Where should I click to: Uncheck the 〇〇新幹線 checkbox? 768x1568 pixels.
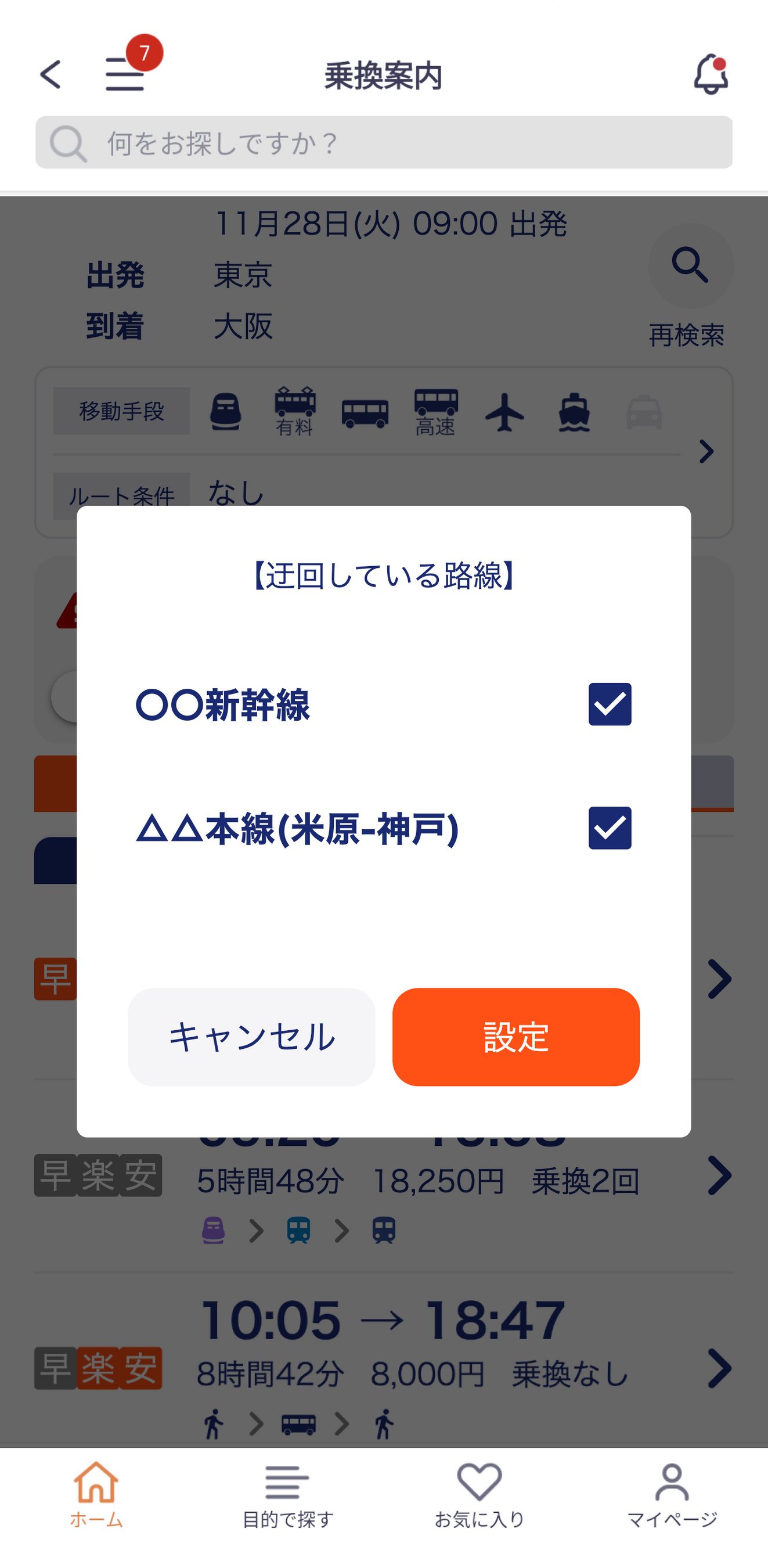coord(609,704)
